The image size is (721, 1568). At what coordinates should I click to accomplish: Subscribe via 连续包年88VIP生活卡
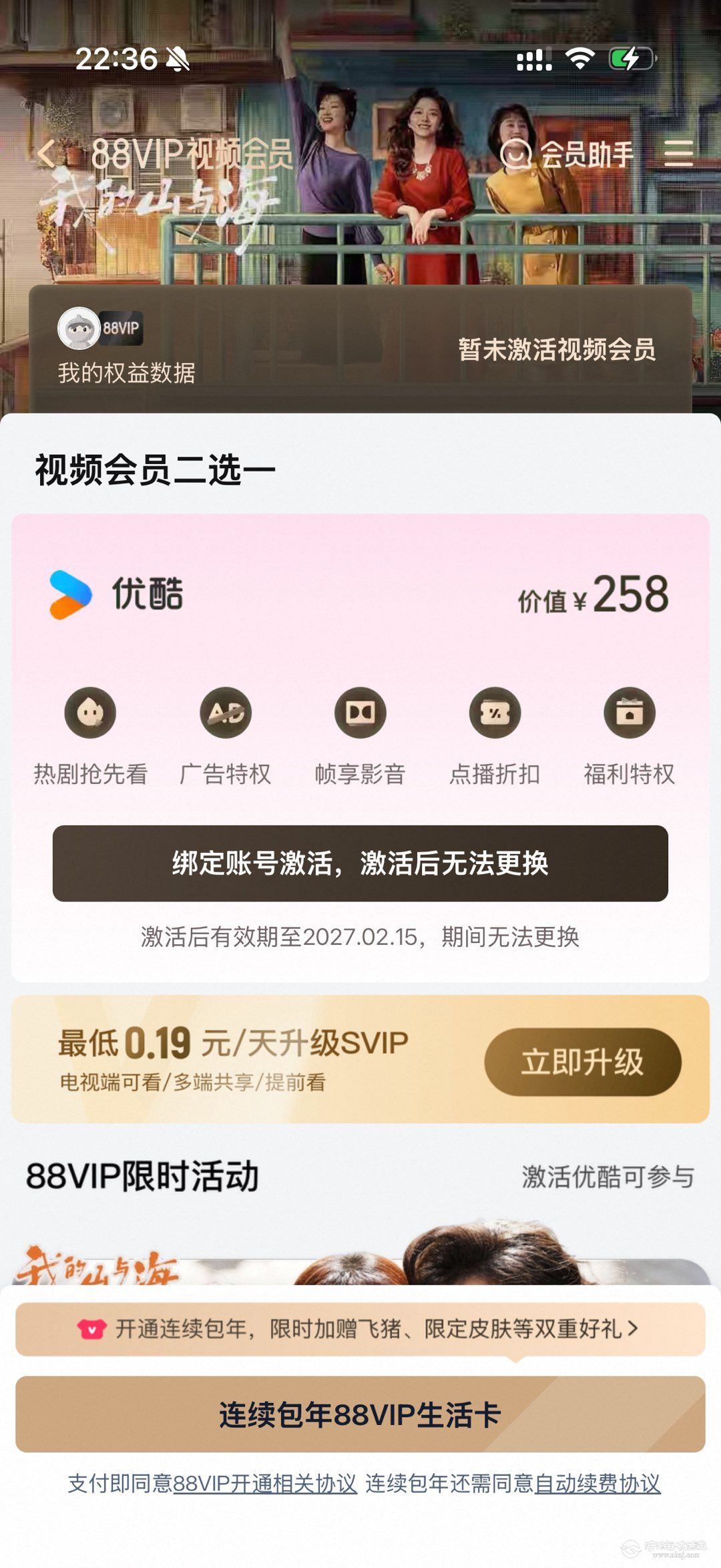[x=360, y=1414]
